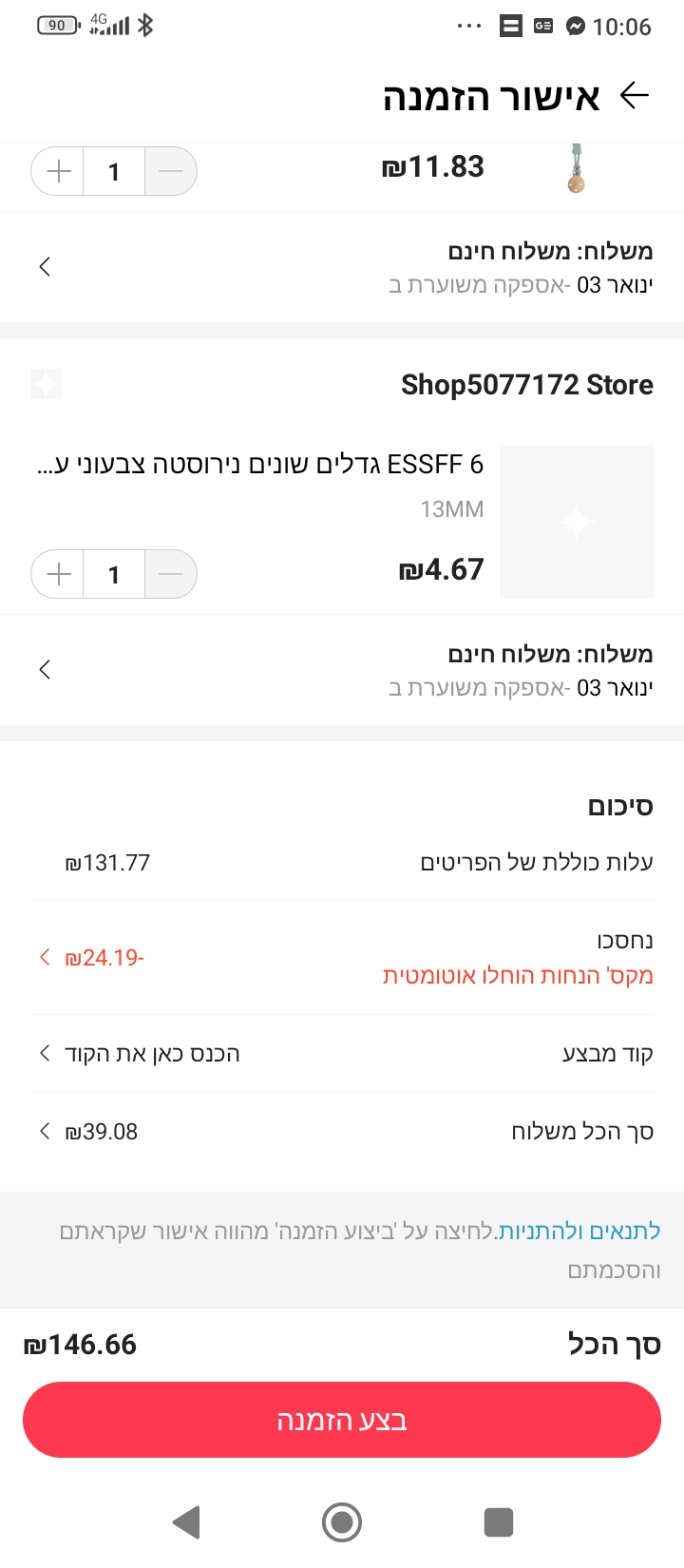Increase quantity of the 11.83₪ item
684x1568 pixels.
coord(57,171)
